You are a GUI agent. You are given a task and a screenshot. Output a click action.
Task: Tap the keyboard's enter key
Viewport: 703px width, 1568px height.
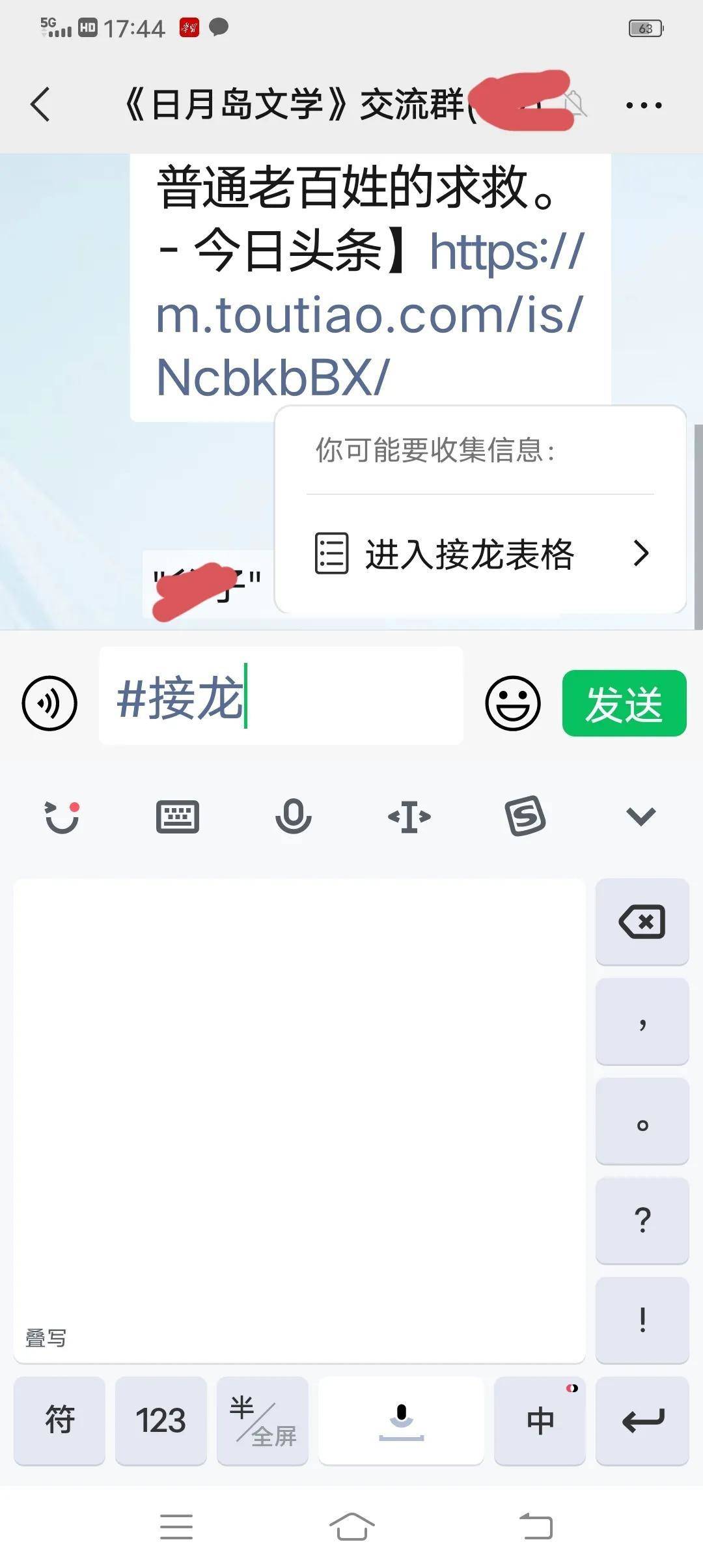point(642,1421)
